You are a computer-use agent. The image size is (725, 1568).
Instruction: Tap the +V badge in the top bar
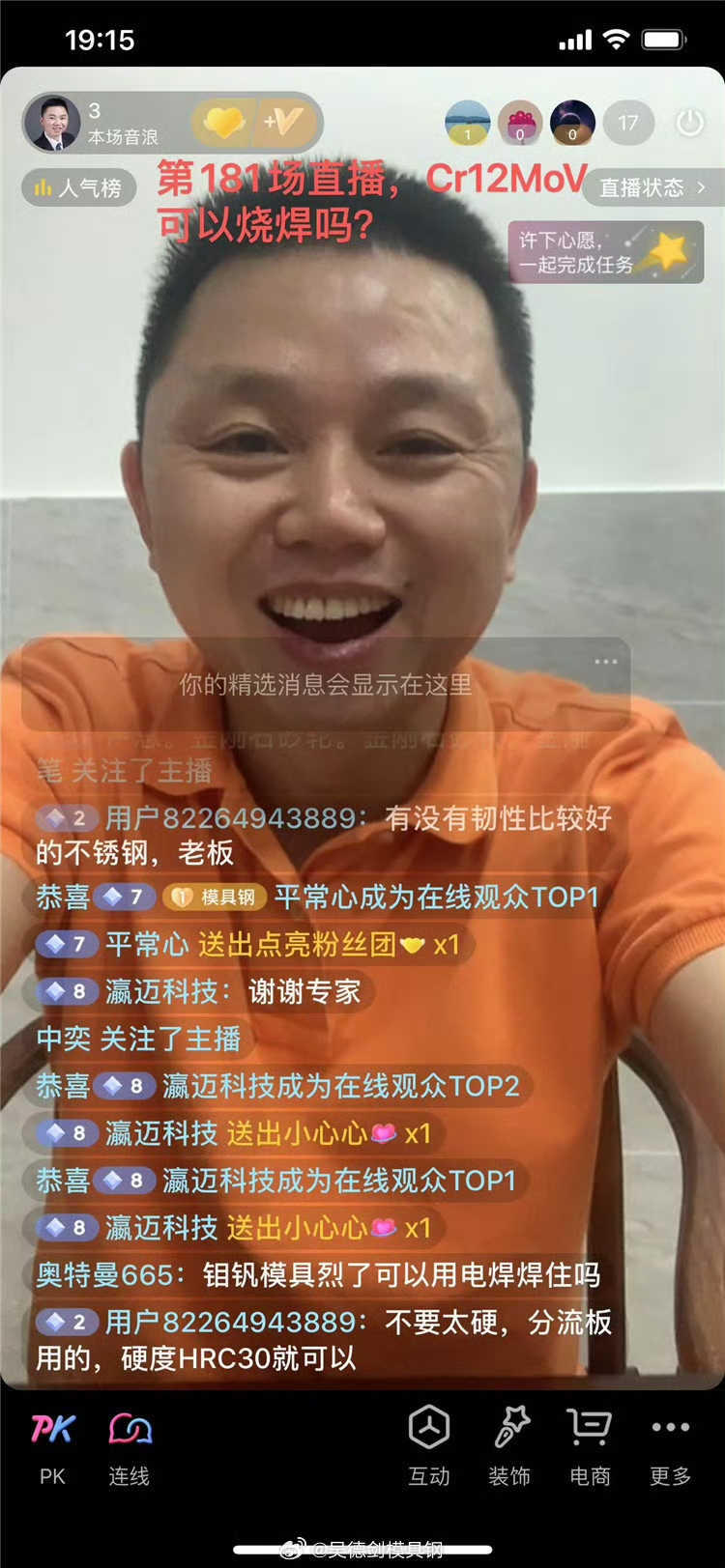click(x=280, y=119)
